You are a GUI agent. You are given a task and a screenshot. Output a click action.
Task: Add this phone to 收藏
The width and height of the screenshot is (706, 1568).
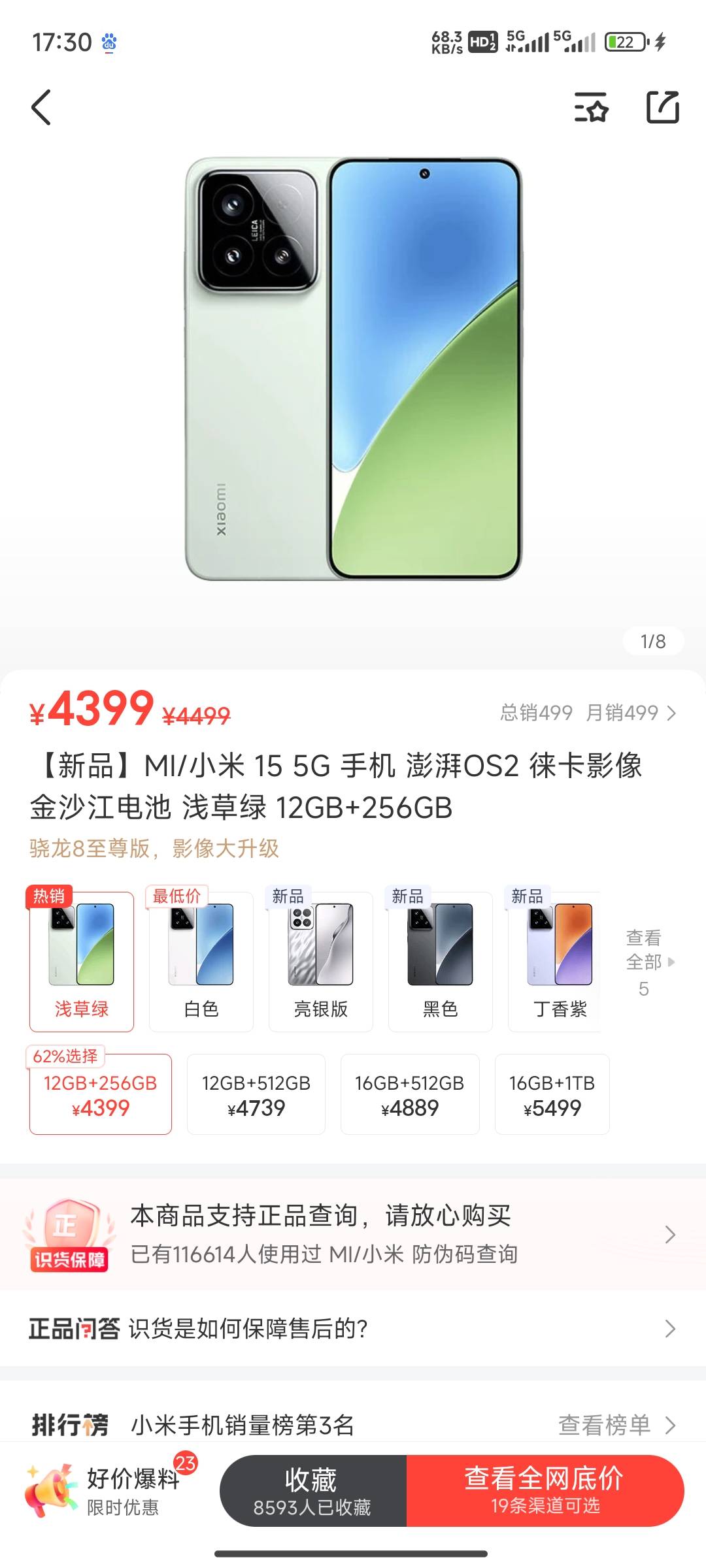pos(312,1491)
